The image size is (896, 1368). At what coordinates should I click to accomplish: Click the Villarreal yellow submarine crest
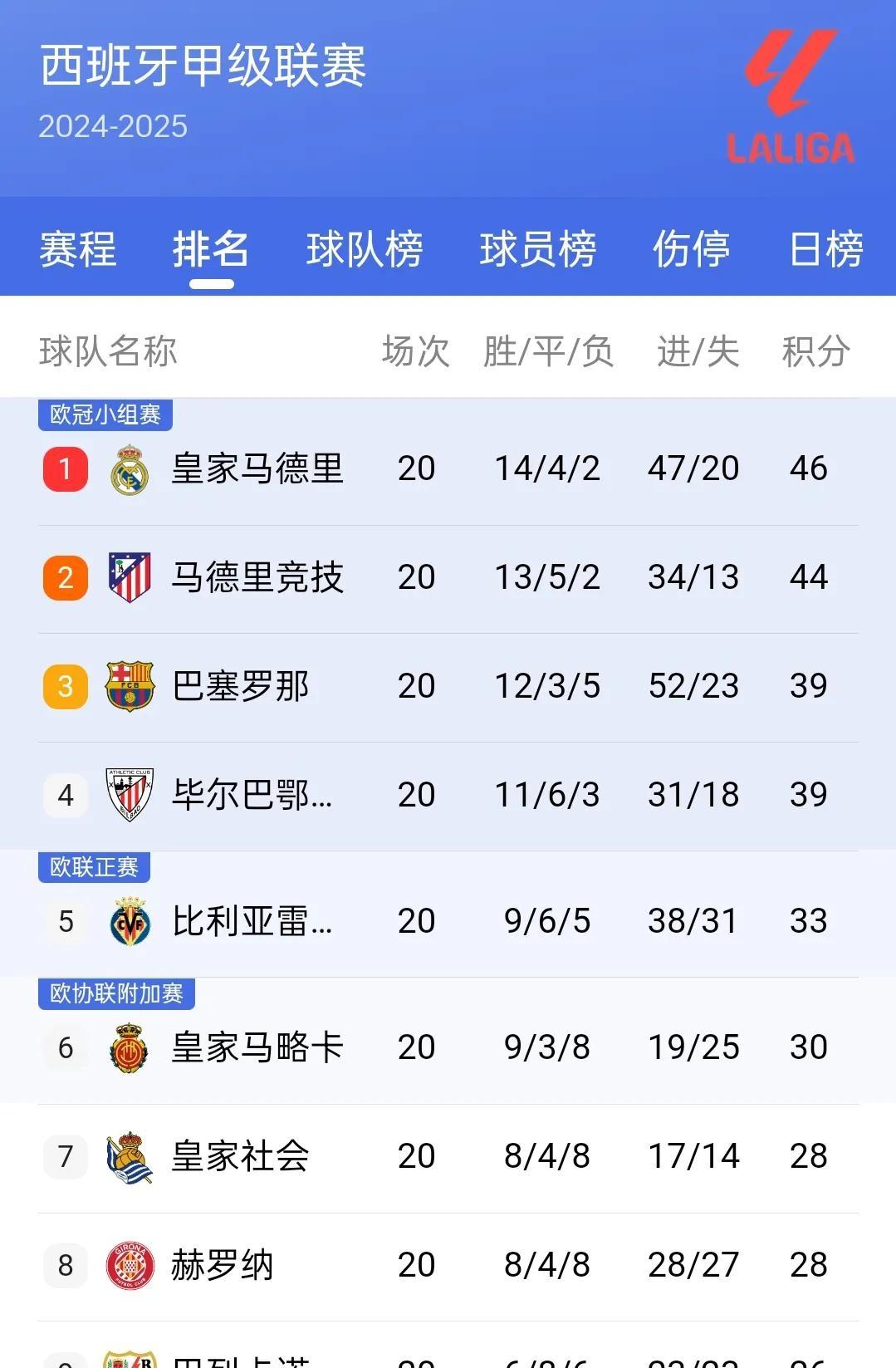pyautogui.click(x=129, y=920)
